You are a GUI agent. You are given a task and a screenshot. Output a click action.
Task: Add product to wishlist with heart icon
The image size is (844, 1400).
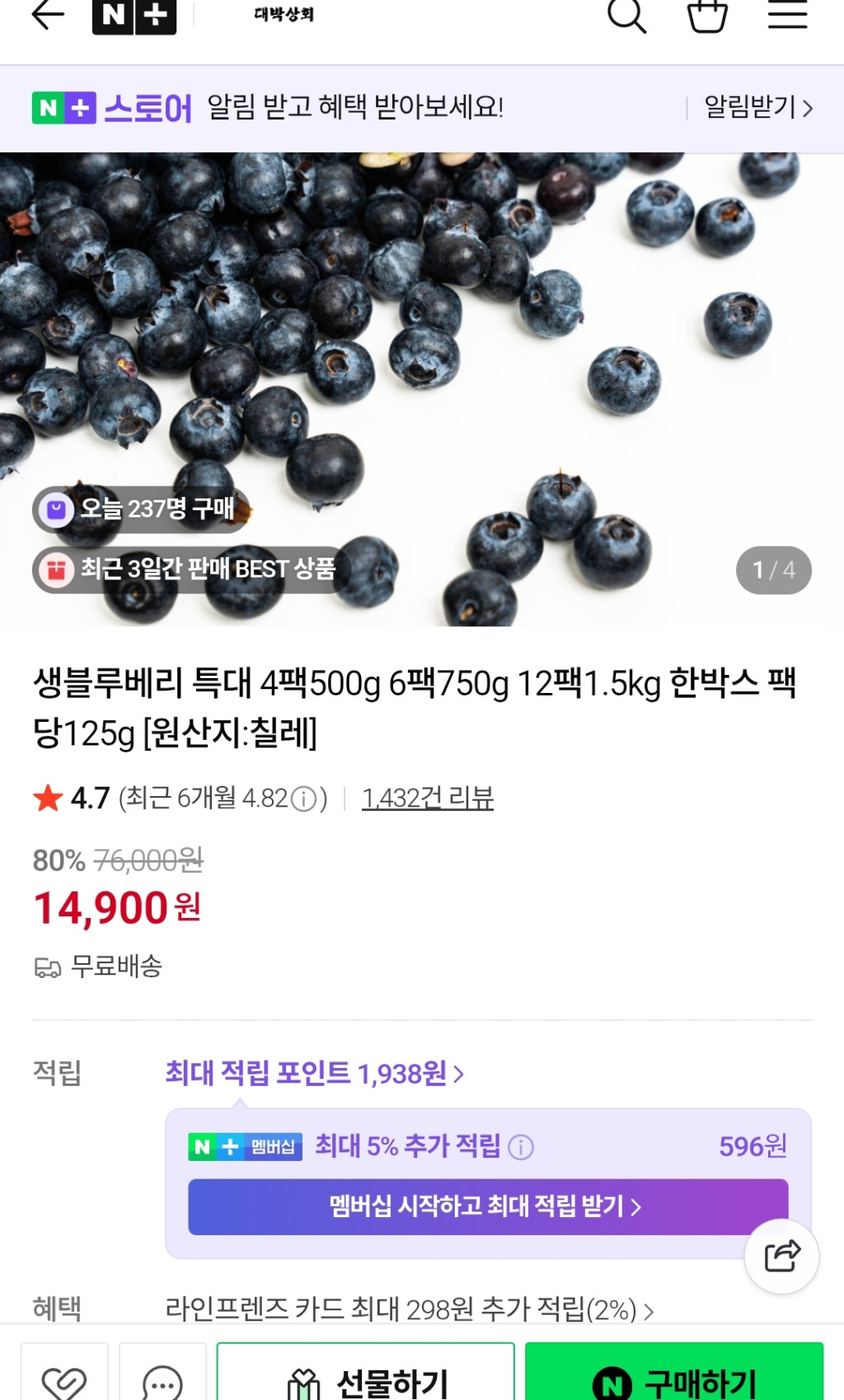tap(64, 1379)
